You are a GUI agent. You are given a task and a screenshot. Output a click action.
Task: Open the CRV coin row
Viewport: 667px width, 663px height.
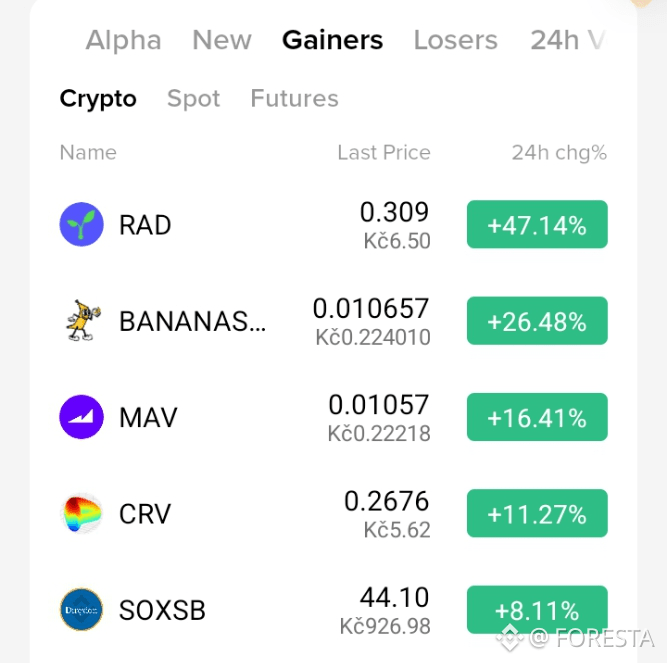pos(334,514)
